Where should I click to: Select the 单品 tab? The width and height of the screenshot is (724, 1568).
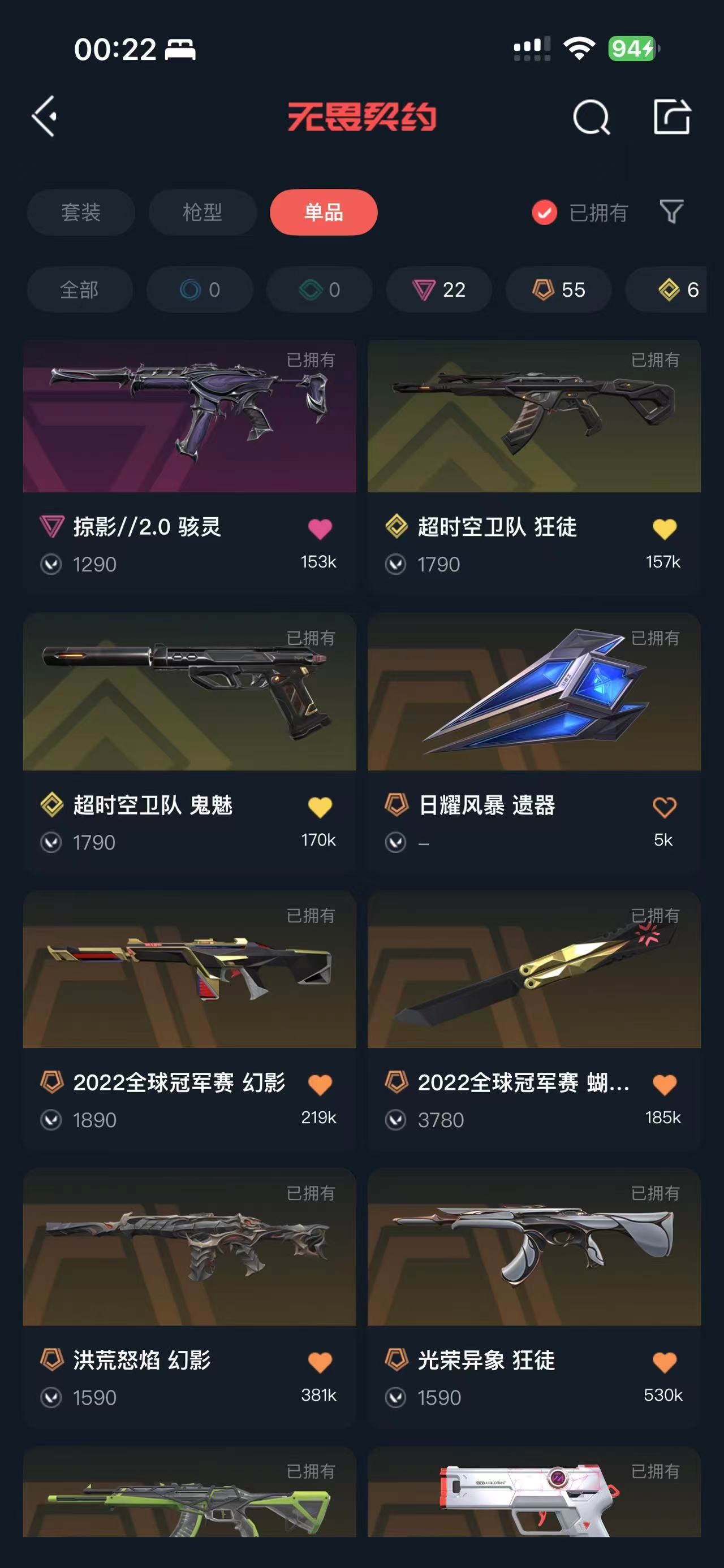pos(324,213)
